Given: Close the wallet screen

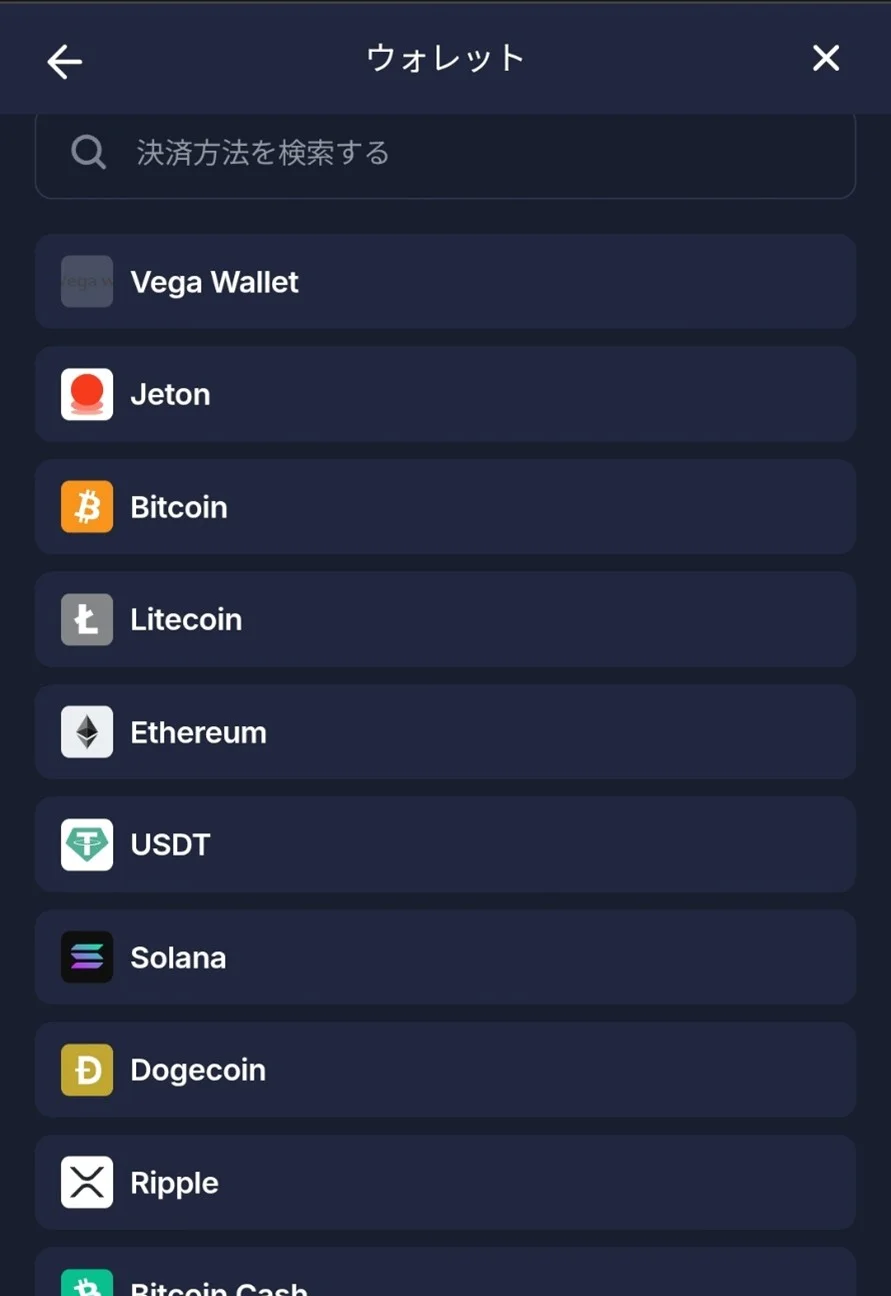Looking at the screenshot, I should pyautogui.click(x=826, y=59).
